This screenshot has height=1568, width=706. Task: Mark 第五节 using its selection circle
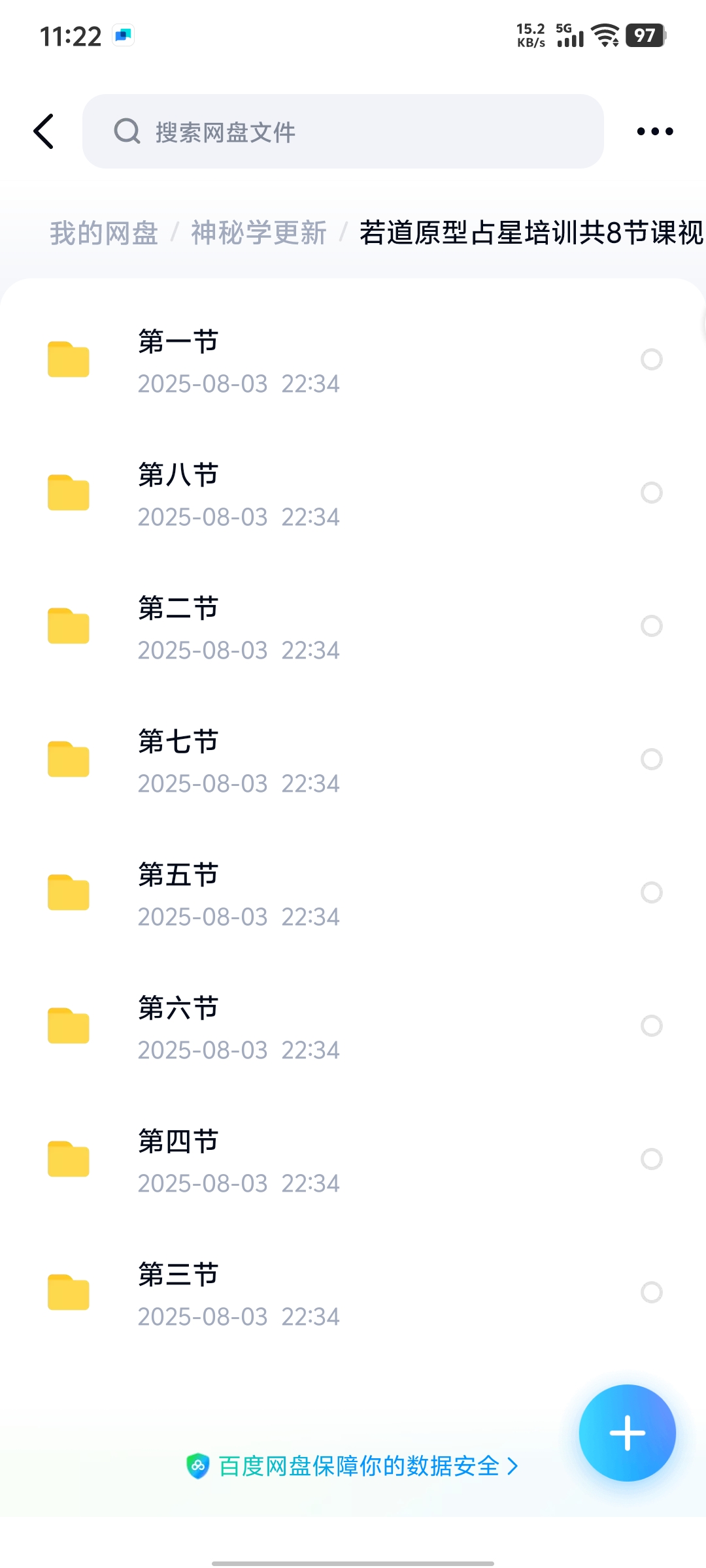click(x=651, y=892)
